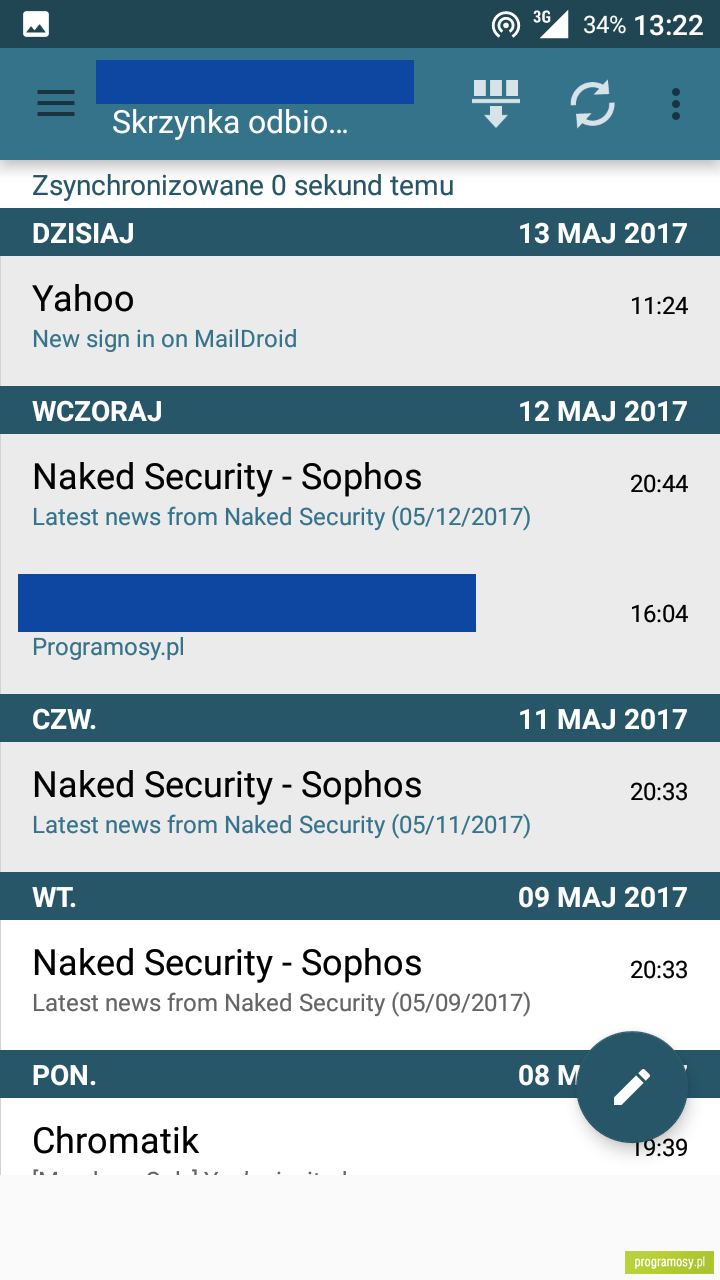This screenshot has width=720, height=1280.
Task: Open Naked Security email dated 05/11/2017
Action: pos(360,806)
